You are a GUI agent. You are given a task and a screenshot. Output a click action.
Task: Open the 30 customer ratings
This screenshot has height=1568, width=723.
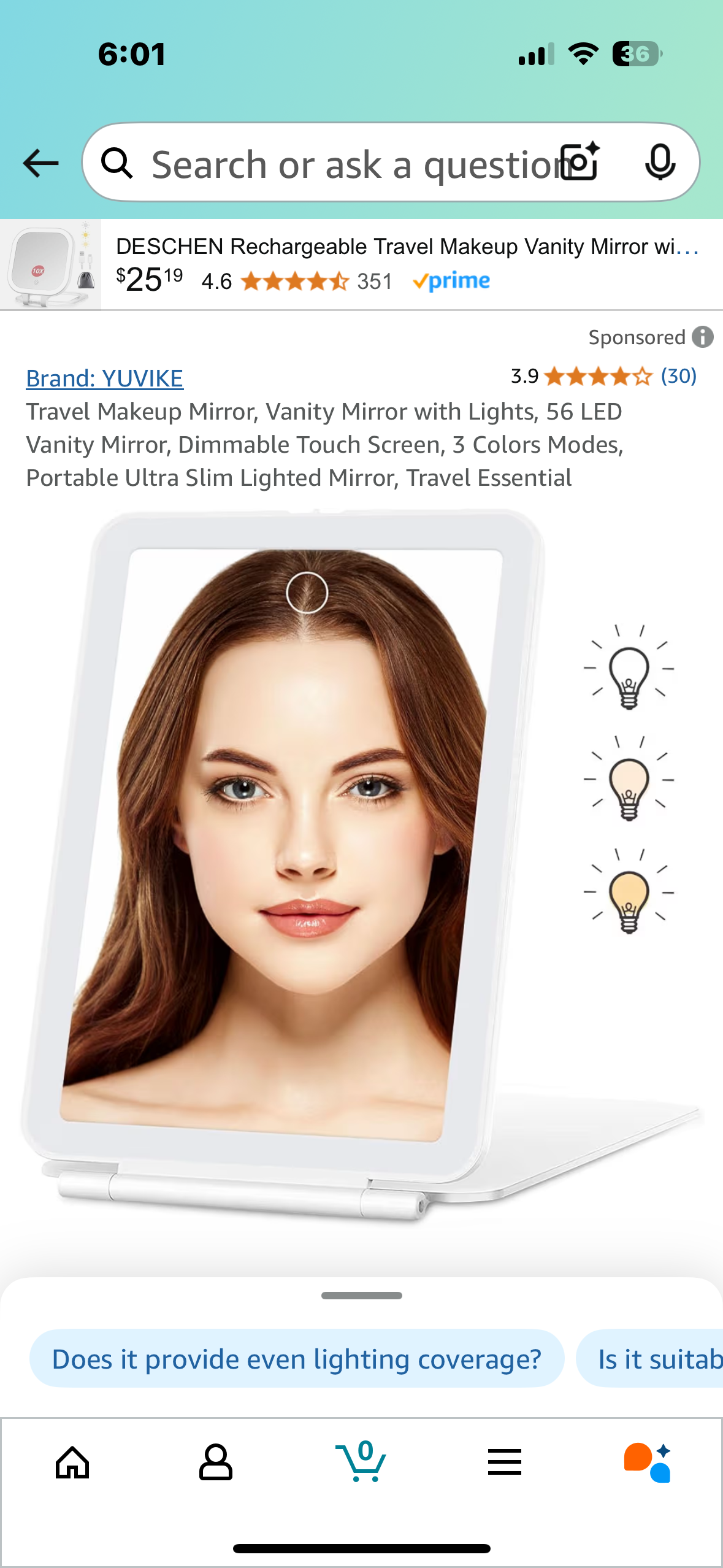click(678, 376)
